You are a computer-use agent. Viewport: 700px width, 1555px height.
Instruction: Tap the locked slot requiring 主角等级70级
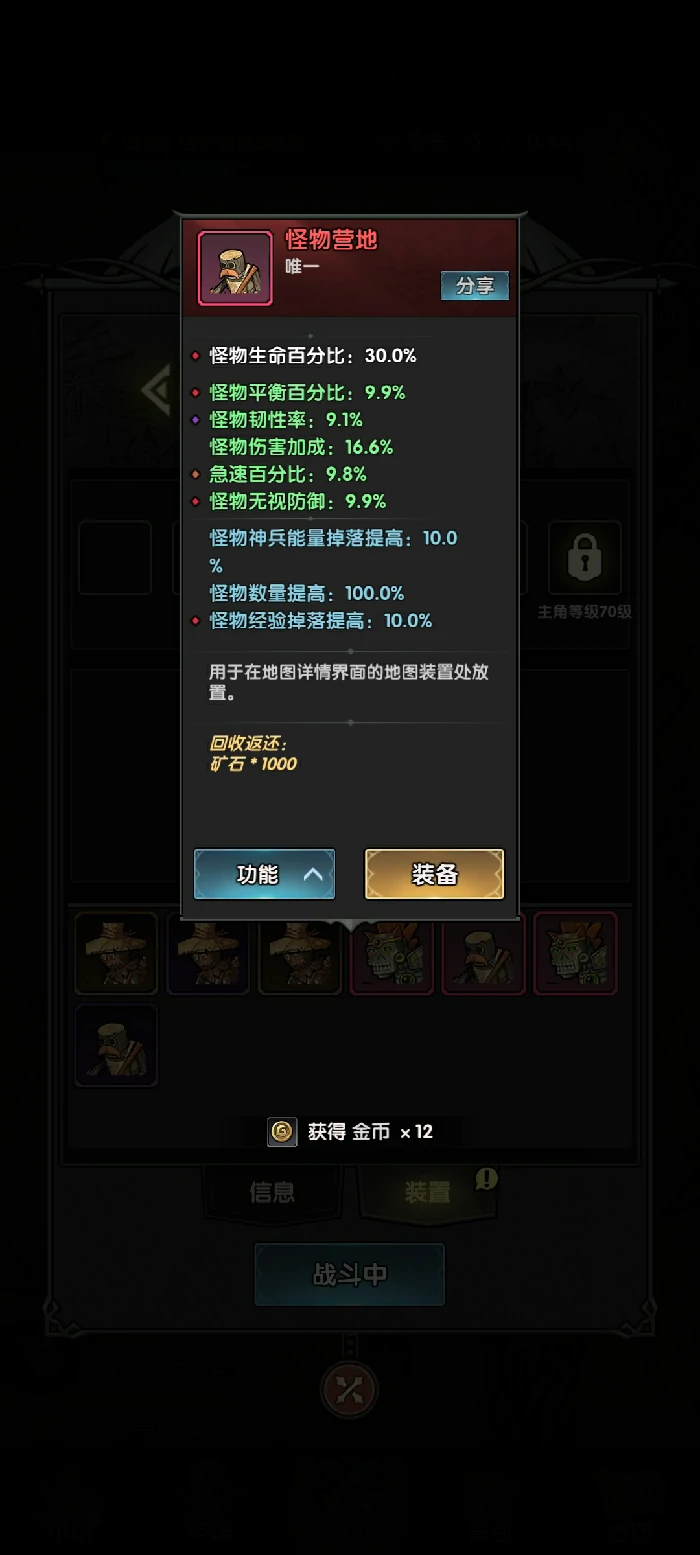(x=584, y=559)
